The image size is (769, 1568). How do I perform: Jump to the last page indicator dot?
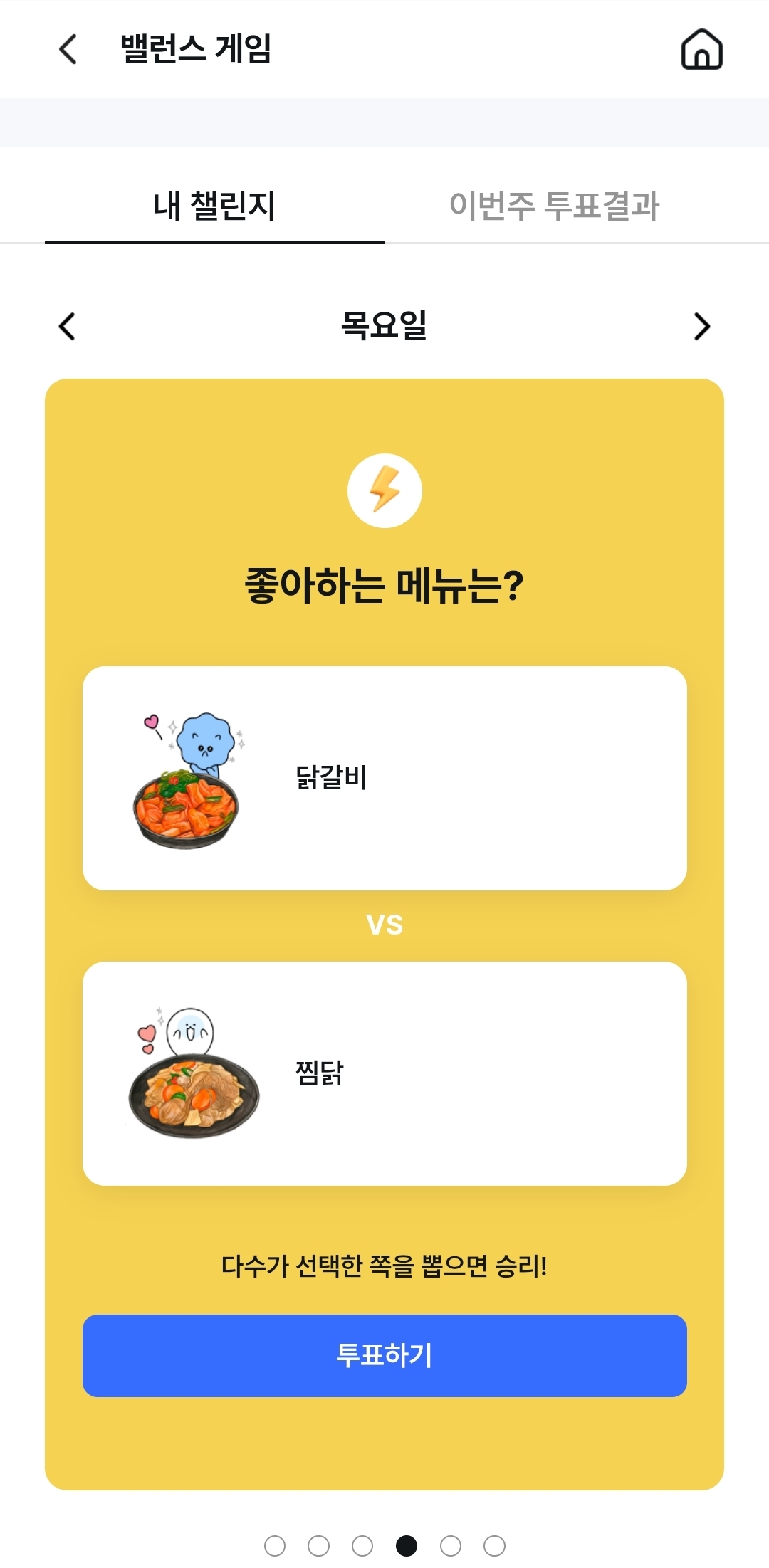click(494, 1546)
